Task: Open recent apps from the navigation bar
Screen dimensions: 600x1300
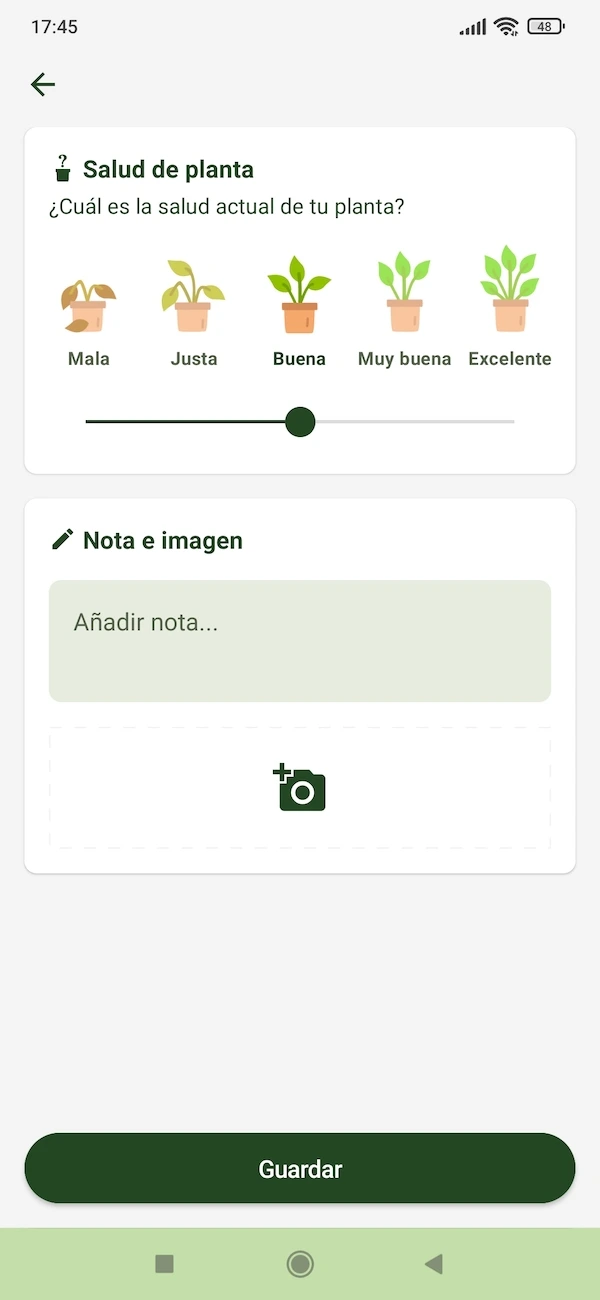Action: click(165, 1264)
